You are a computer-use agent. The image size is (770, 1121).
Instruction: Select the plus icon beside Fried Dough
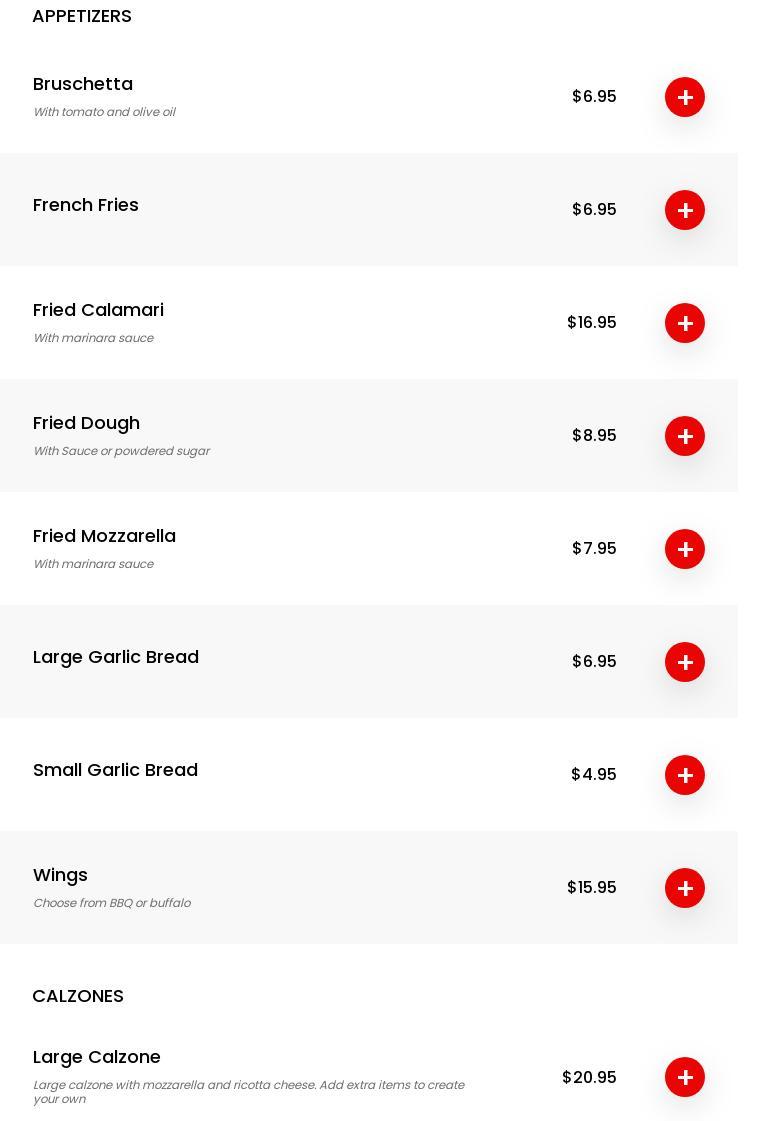pyautogui.click(x=685, y=436)
